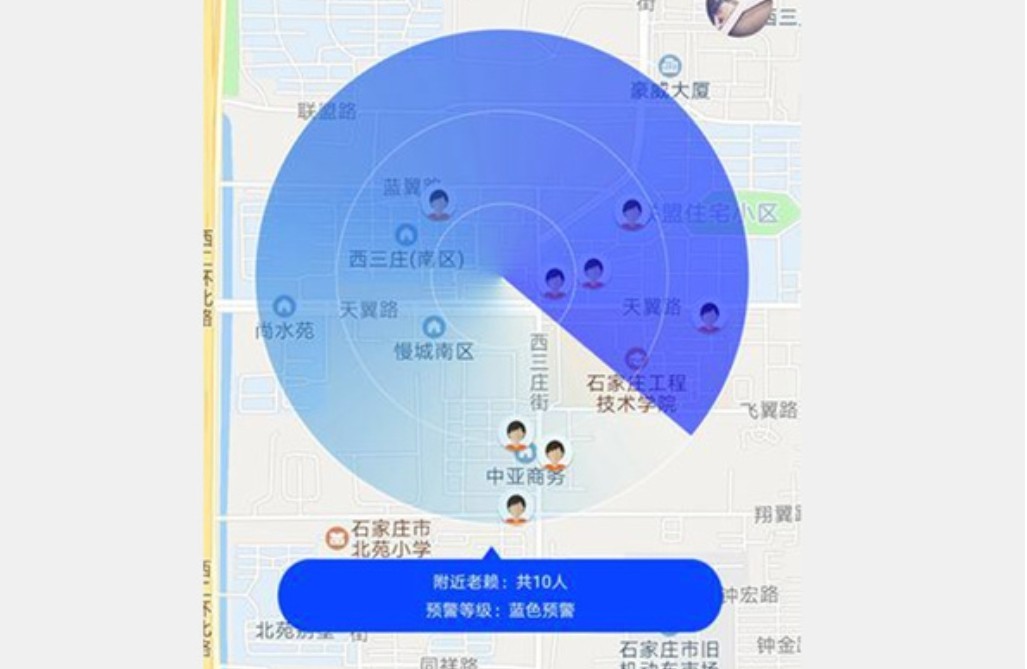Open the 附近老赖 共10人 info banner
The width and height of the screenshot is (1027, 669).
[500, 595]
